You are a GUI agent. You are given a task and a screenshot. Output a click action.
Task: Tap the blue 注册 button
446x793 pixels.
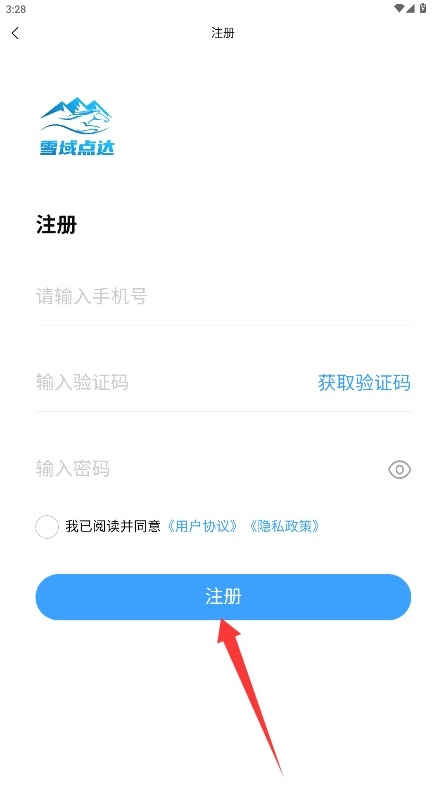coord(223,597)
